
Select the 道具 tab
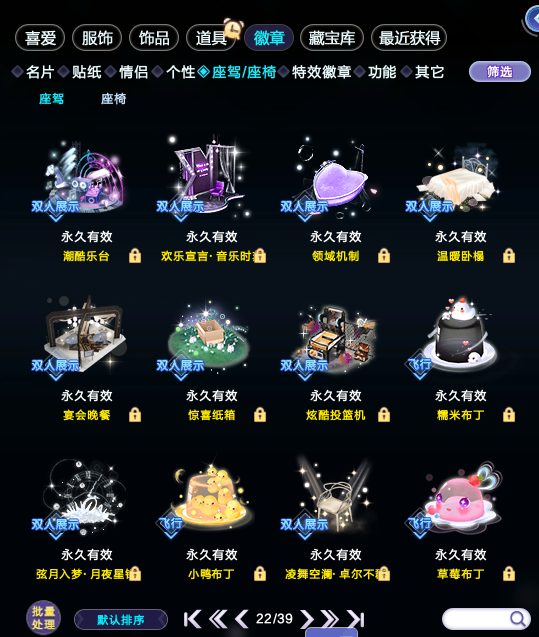tap(211, 38)
